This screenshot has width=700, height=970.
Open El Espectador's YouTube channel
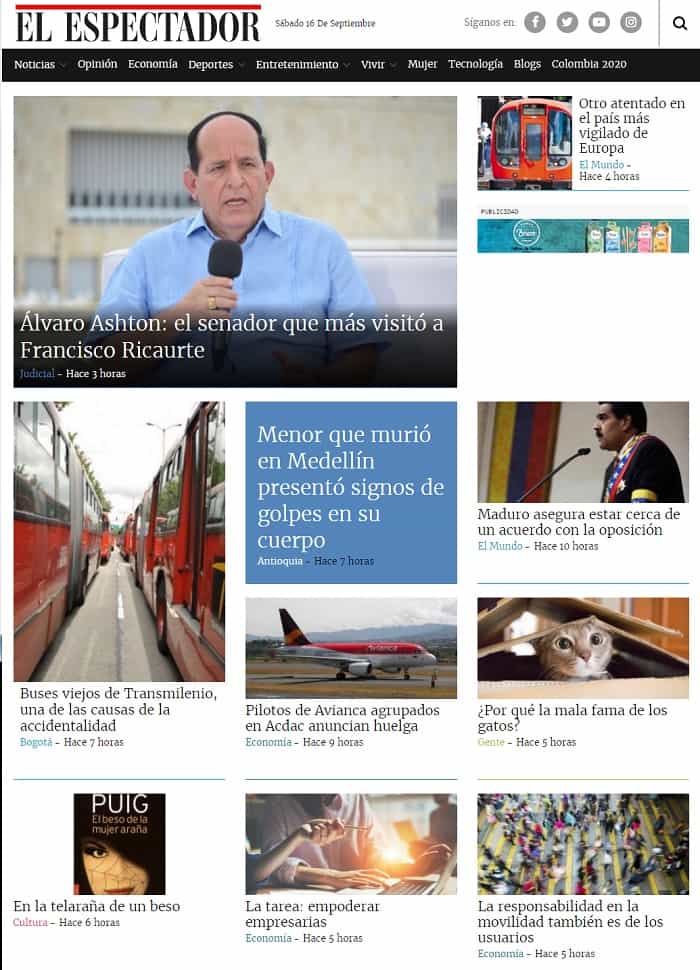click(599, 22)
